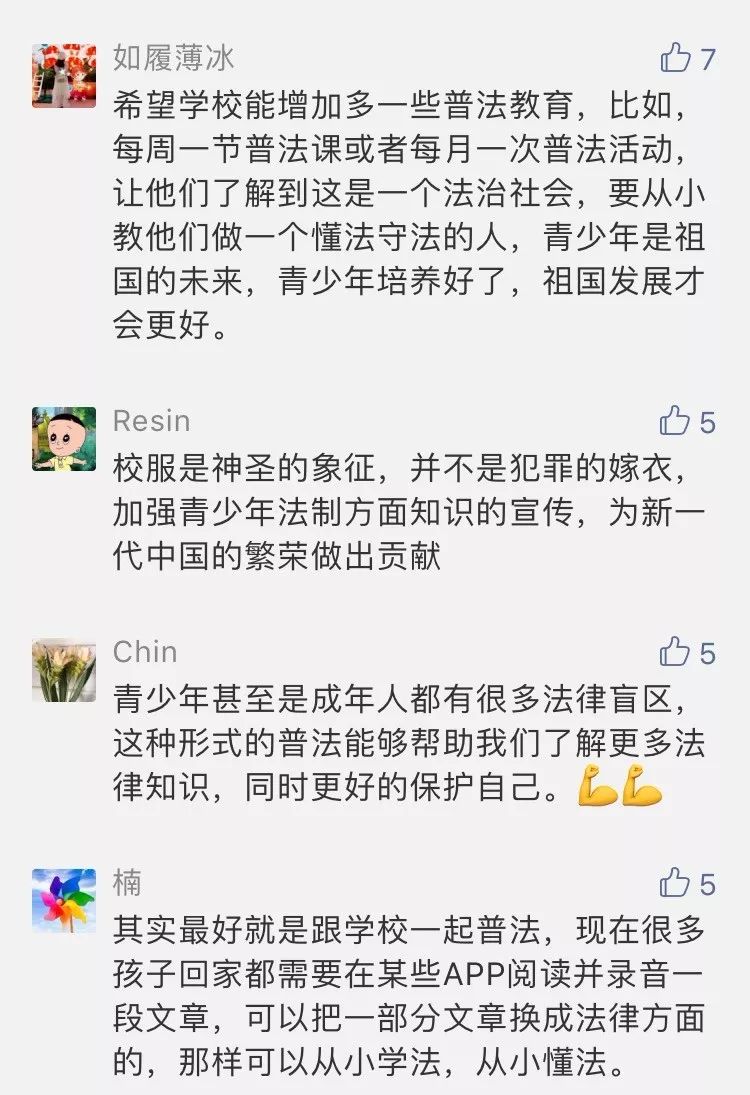Like Chin's comment
Image resolution: width=750 pixels, height=1095 pixels.
[x=675, y=652]
